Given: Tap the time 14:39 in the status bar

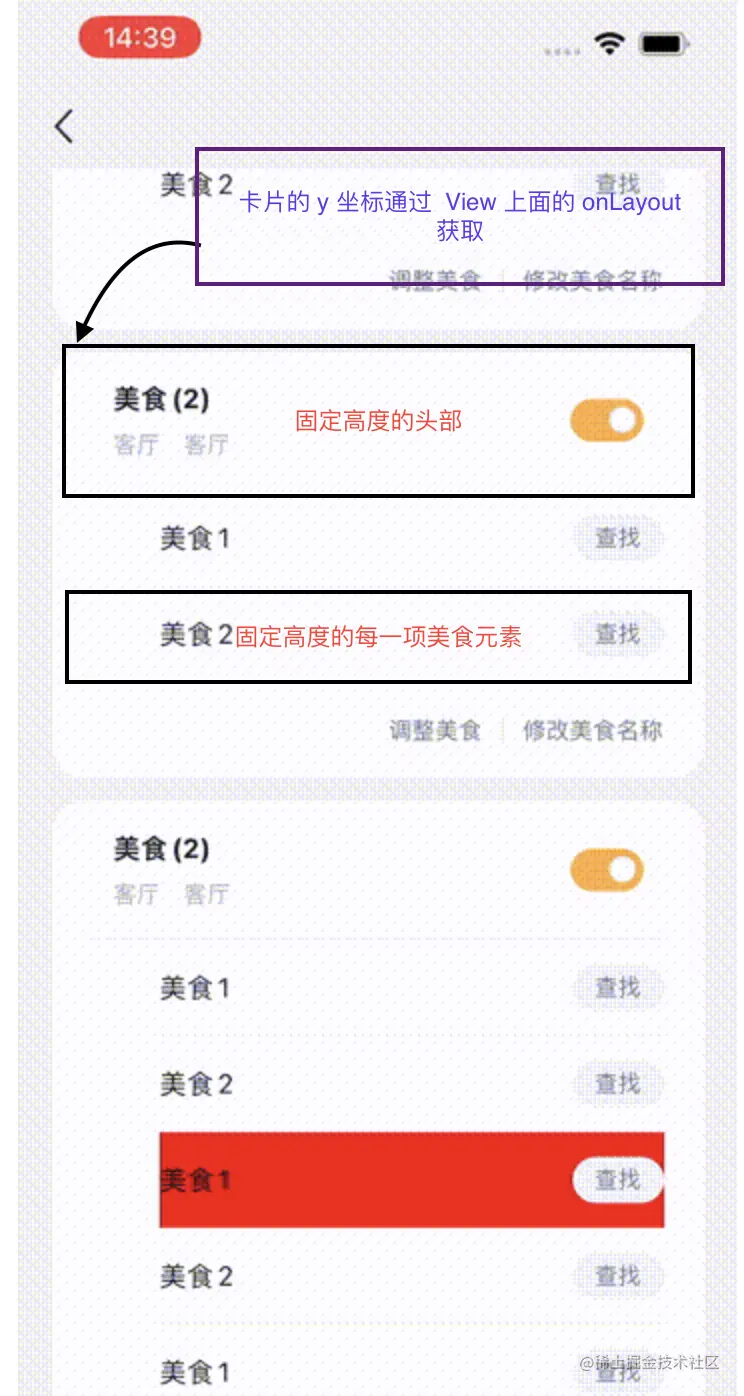Looking at the screenshot, I should click(x=141, y=37).
